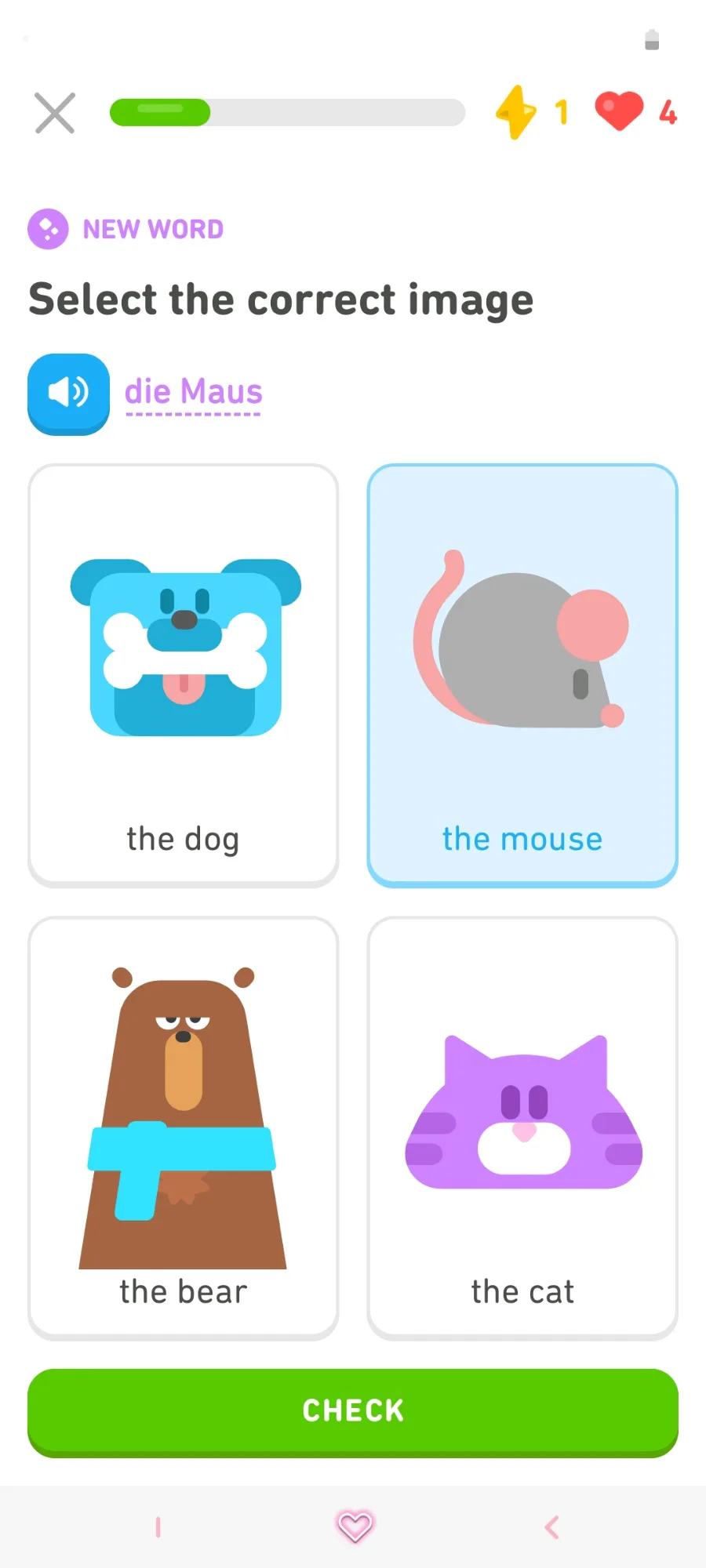The width and height of the screenshot is (706, 1568).
Task: Open recent apps in the navigation bar
Action: (158, 1526)
